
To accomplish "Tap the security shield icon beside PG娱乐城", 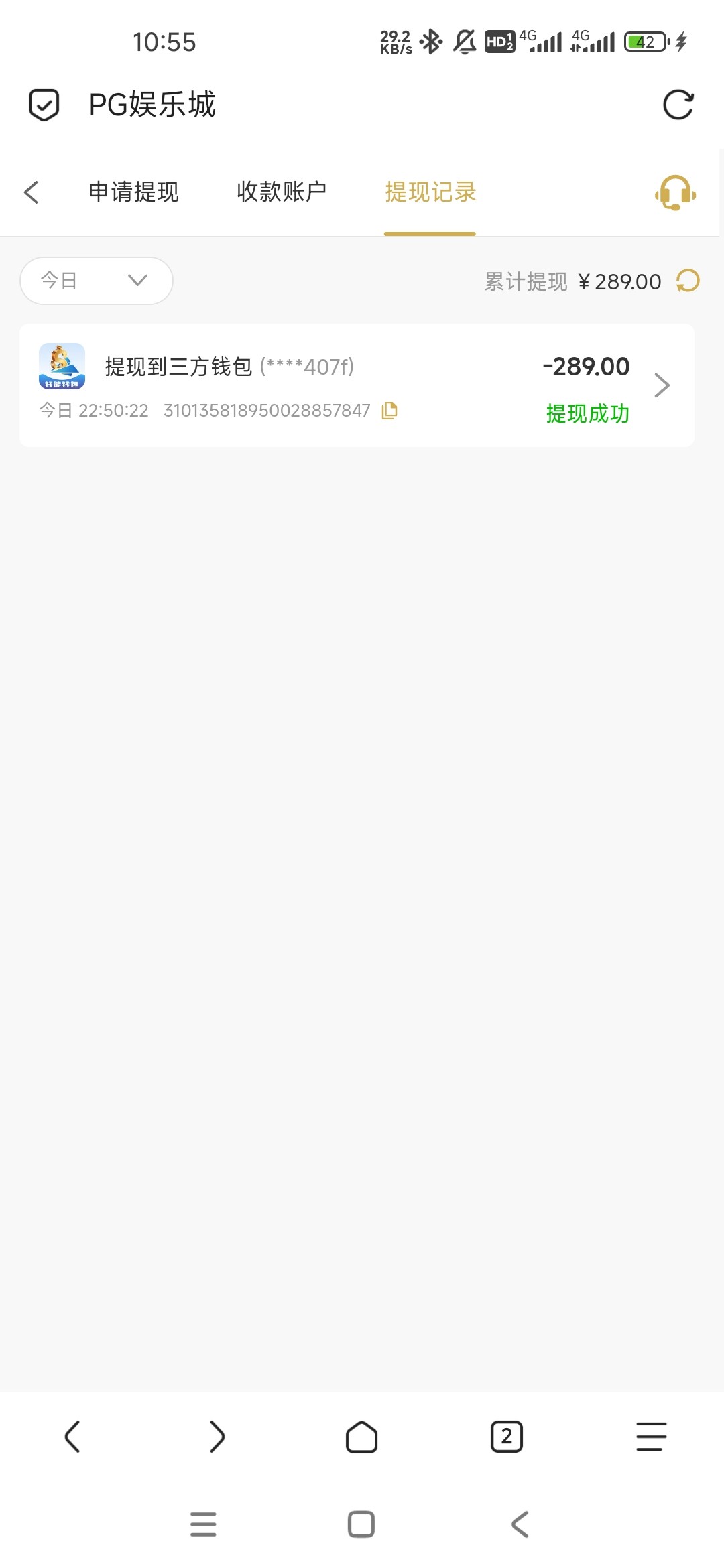I will pyautogui.click(x=44, y=105).
